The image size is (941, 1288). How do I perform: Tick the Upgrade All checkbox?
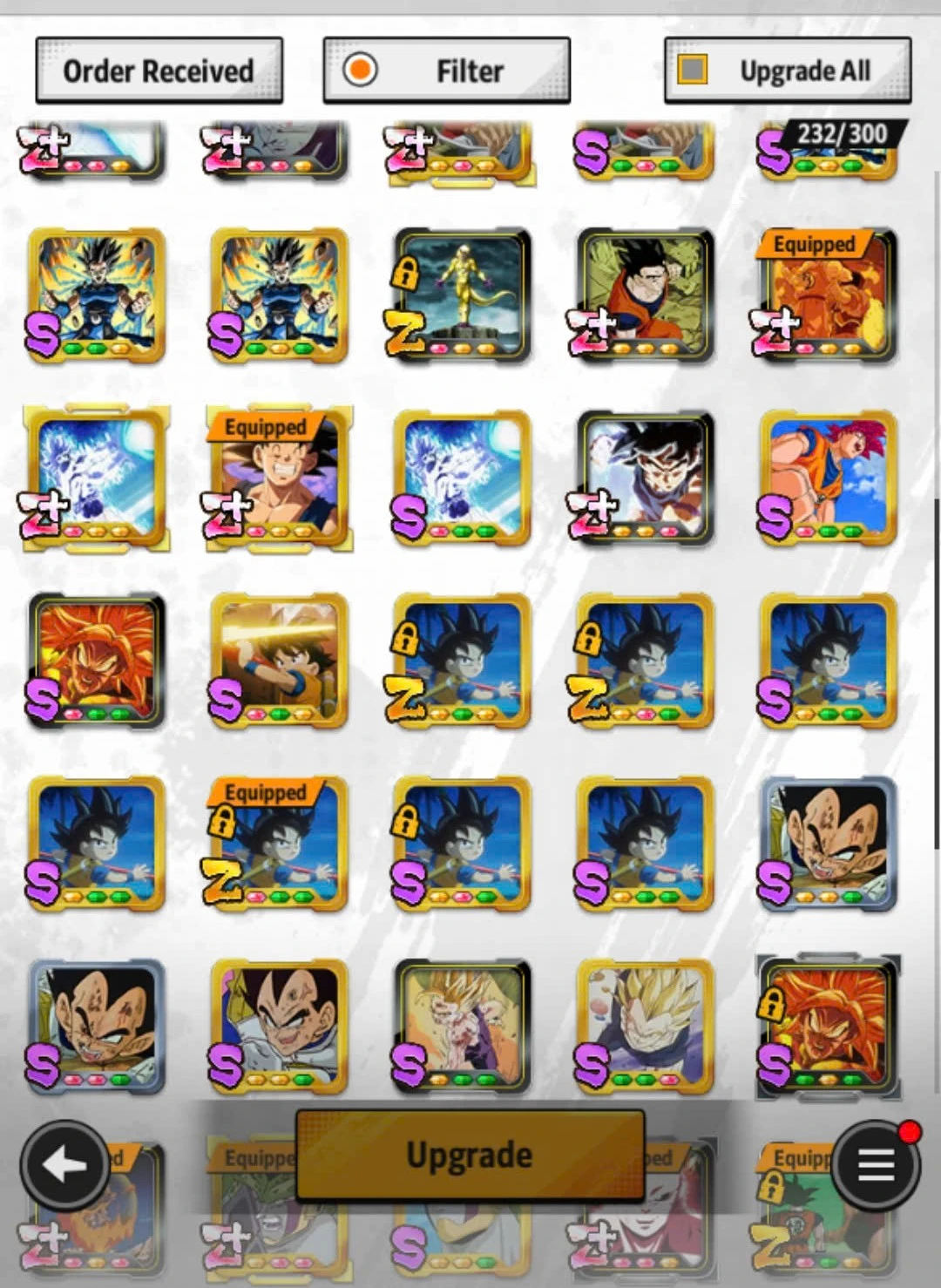(x=693, y=70)
